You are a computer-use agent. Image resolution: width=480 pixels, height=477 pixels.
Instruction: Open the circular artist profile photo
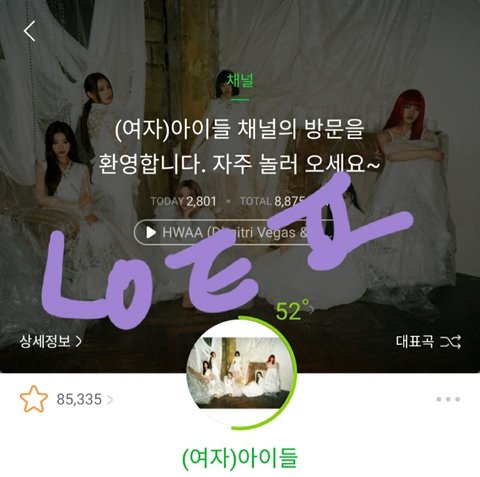click(x=240, y=373)
